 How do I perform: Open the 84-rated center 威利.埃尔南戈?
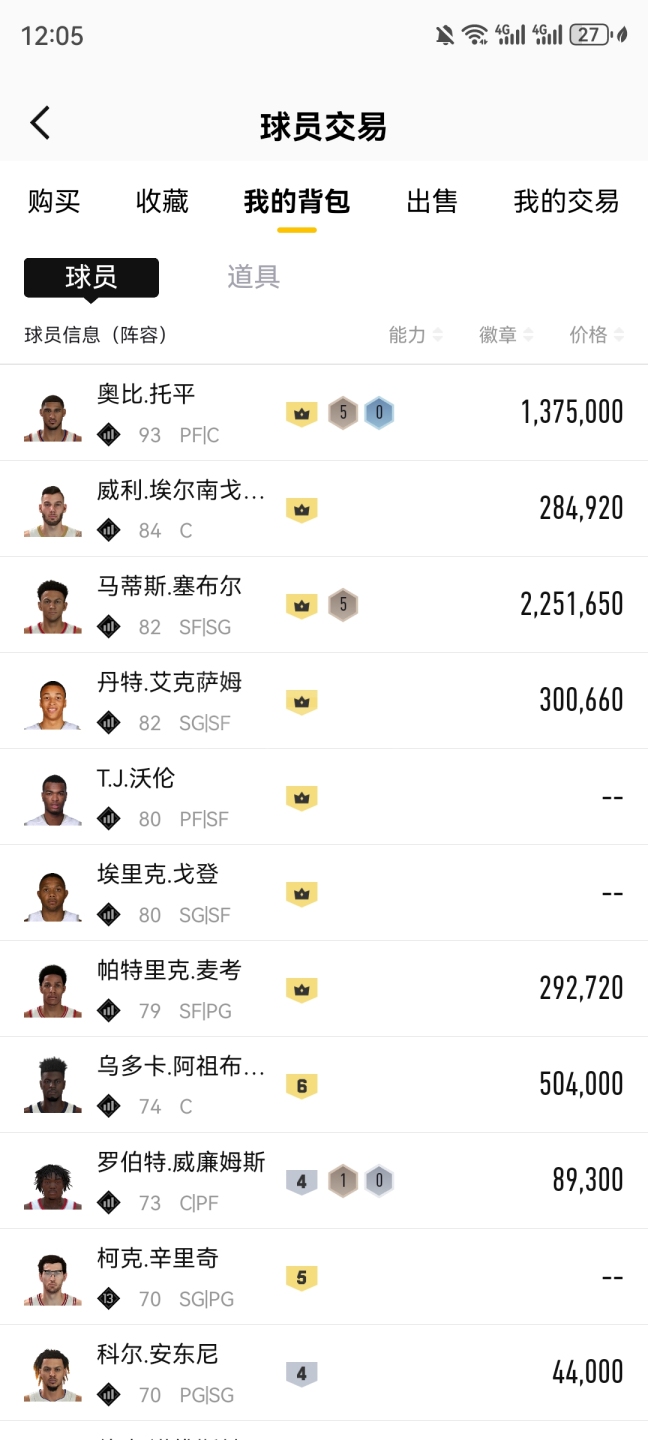[181, 490]
